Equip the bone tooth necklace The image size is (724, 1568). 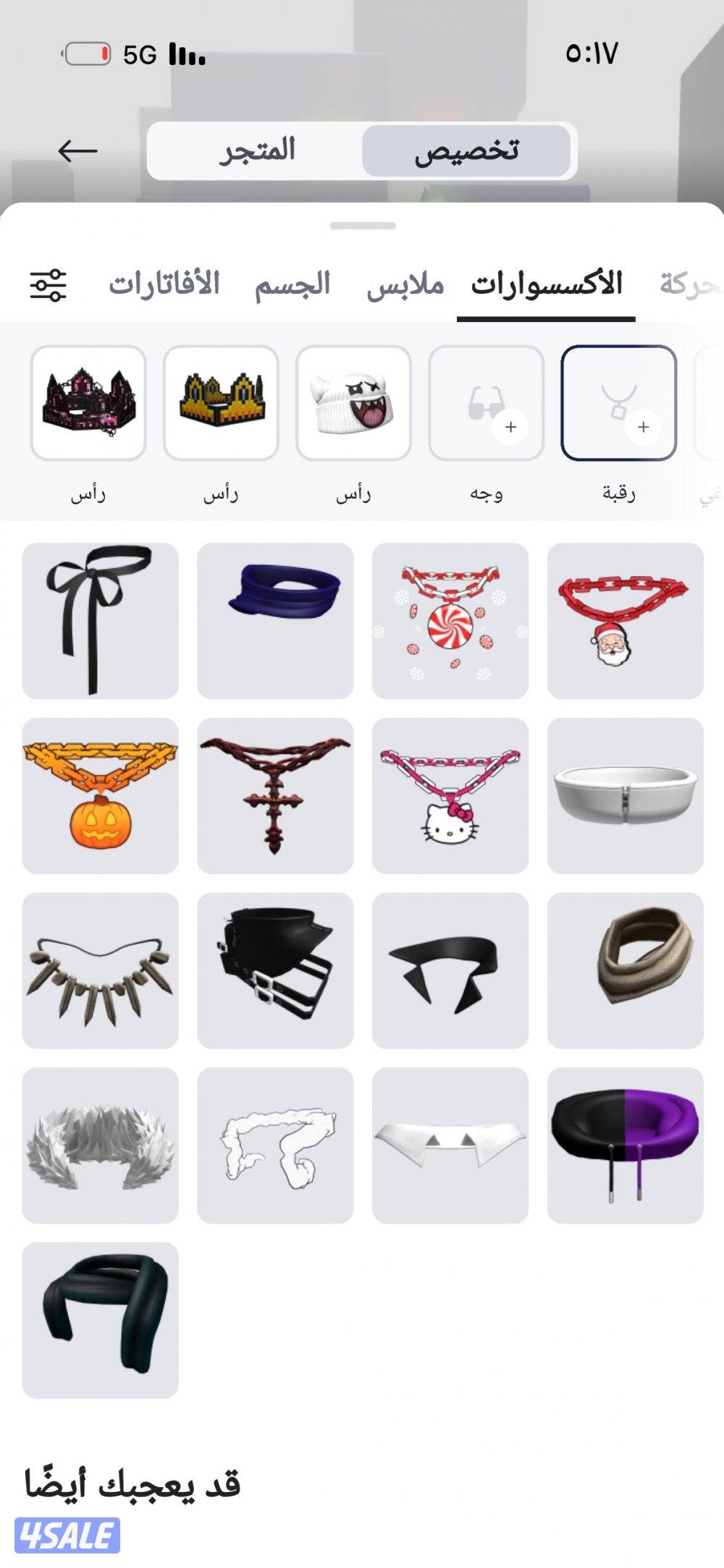[100, 970]
